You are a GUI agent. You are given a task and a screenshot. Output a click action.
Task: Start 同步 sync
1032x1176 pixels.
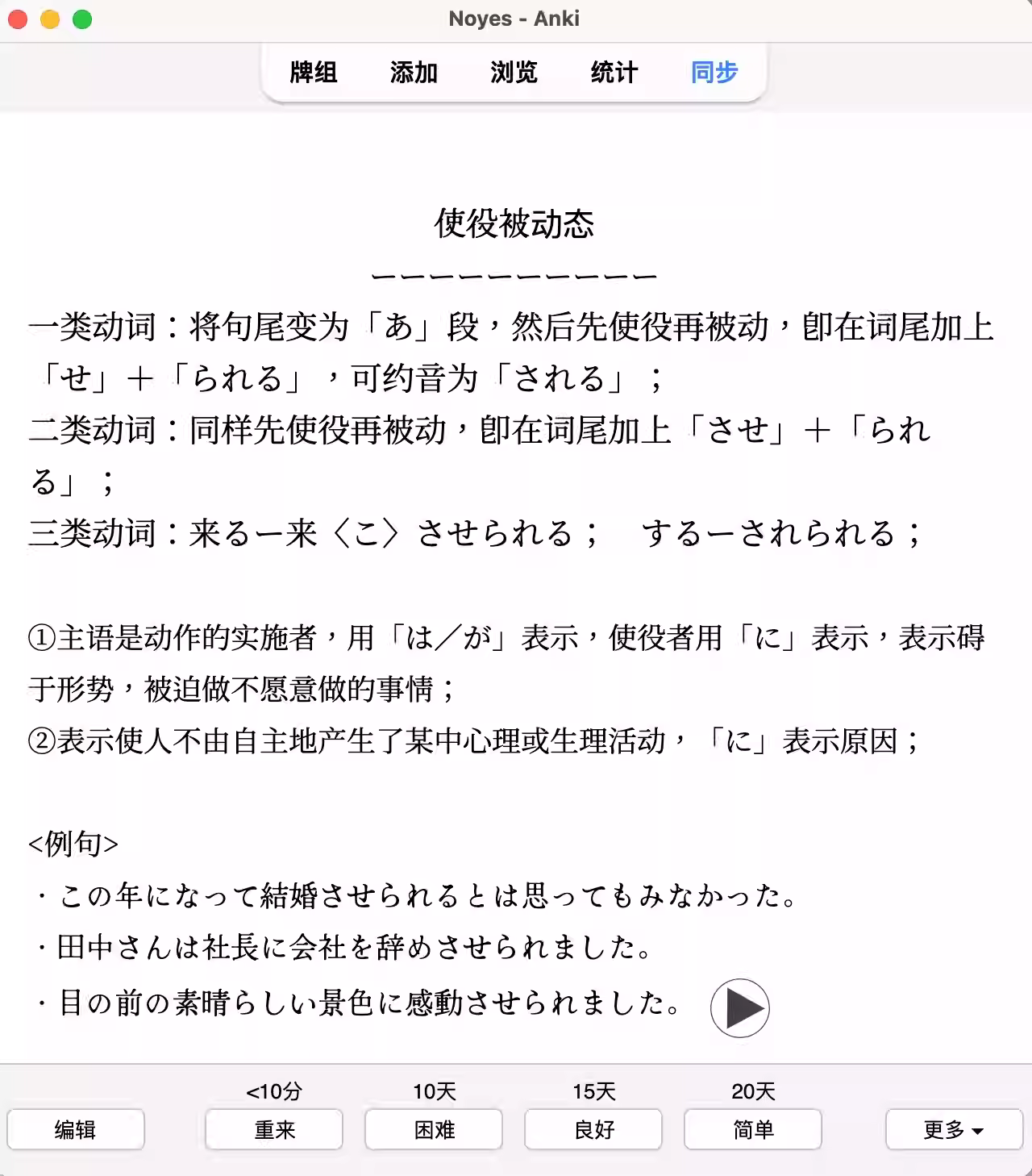coord(714,73)
